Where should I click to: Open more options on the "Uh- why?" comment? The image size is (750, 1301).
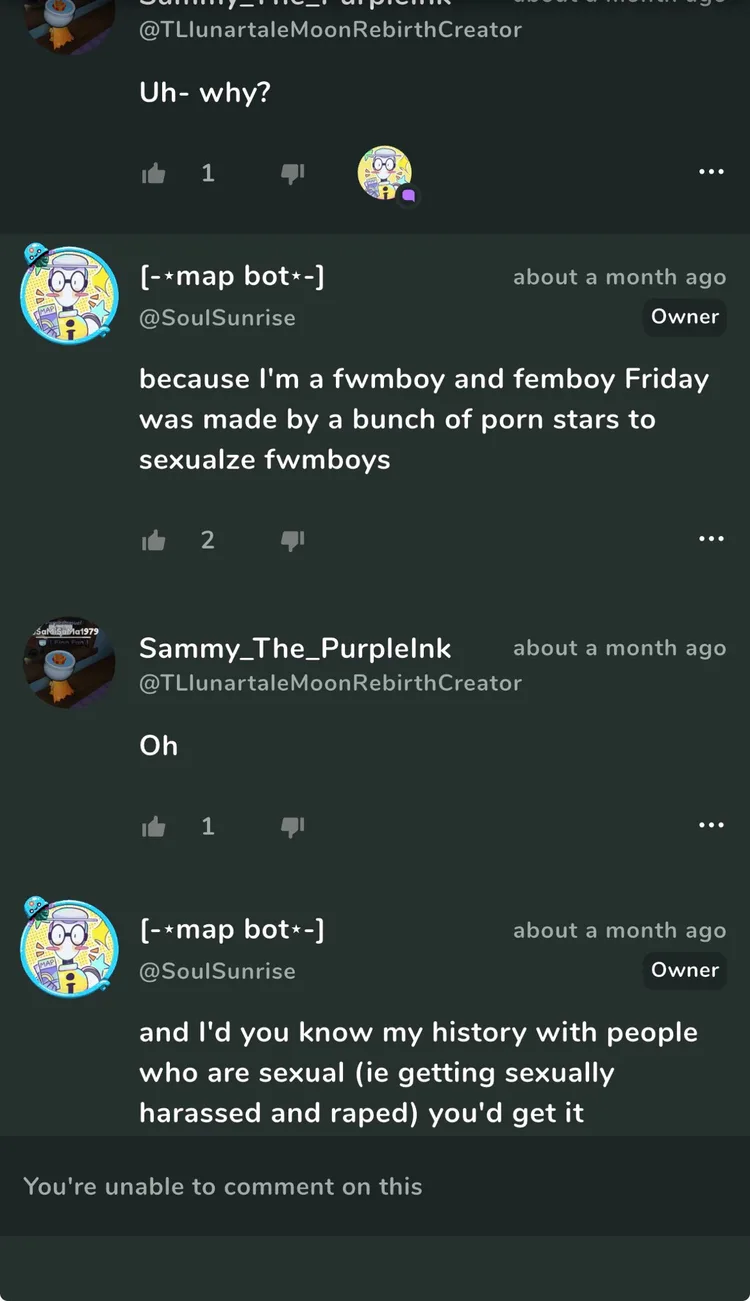click(x=711, y=172)
